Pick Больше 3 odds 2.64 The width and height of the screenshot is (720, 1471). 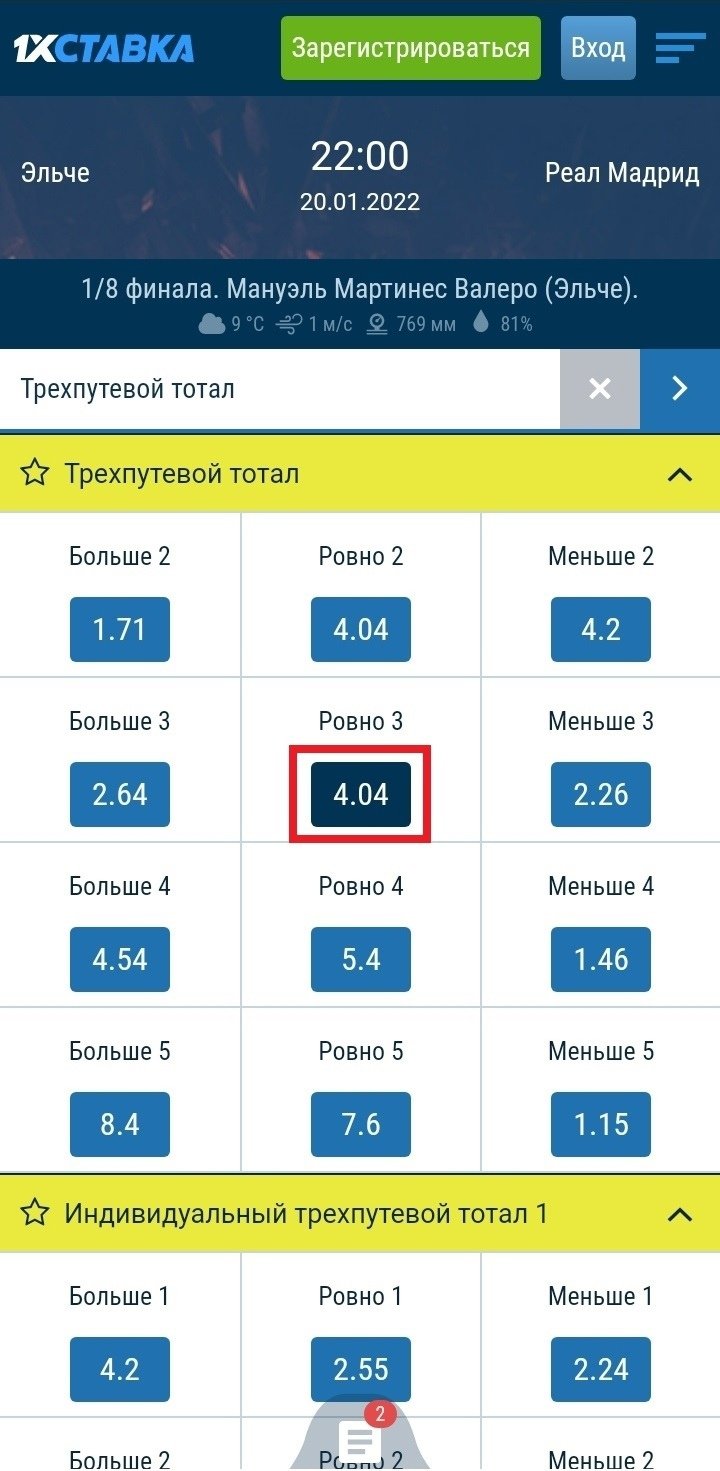pos(120,794)
